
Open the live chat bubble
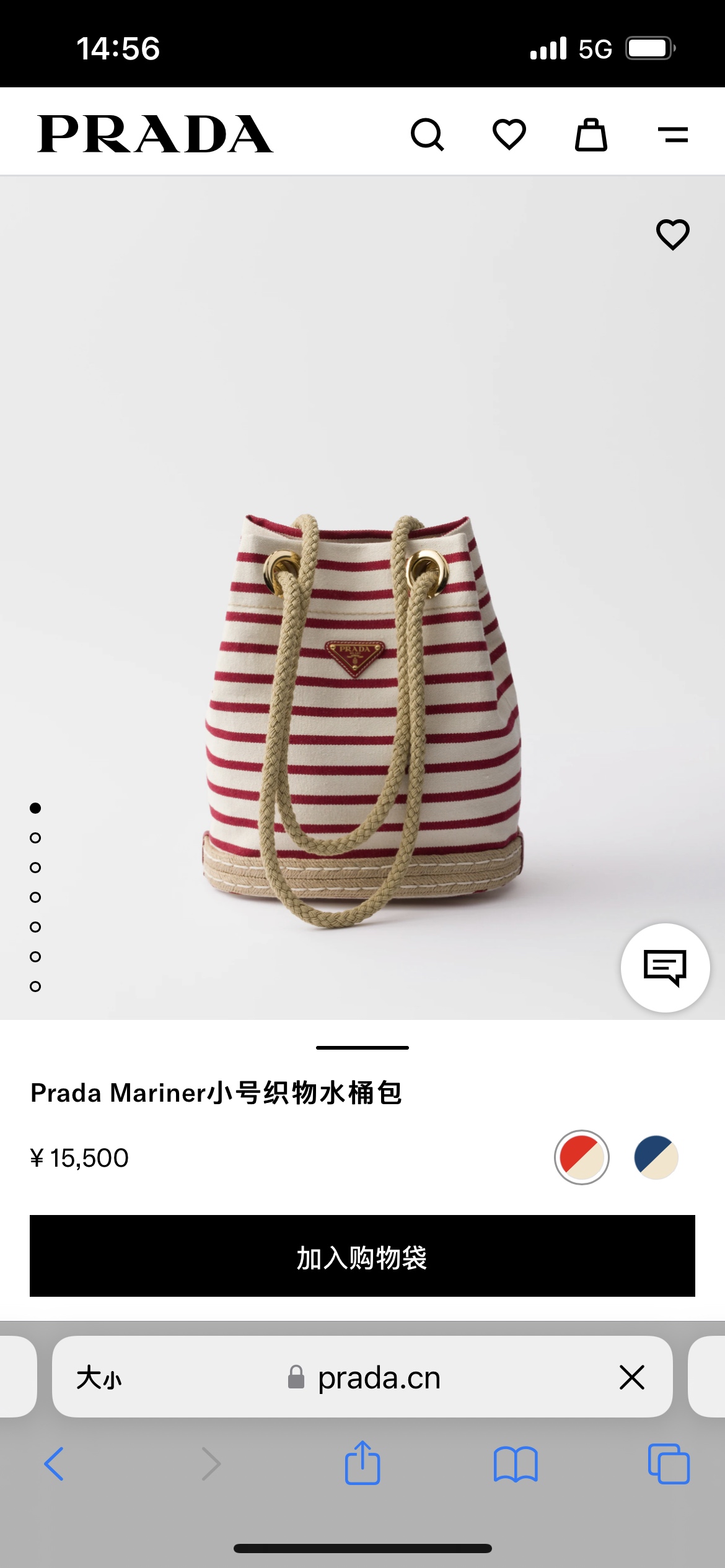(666, 967)
